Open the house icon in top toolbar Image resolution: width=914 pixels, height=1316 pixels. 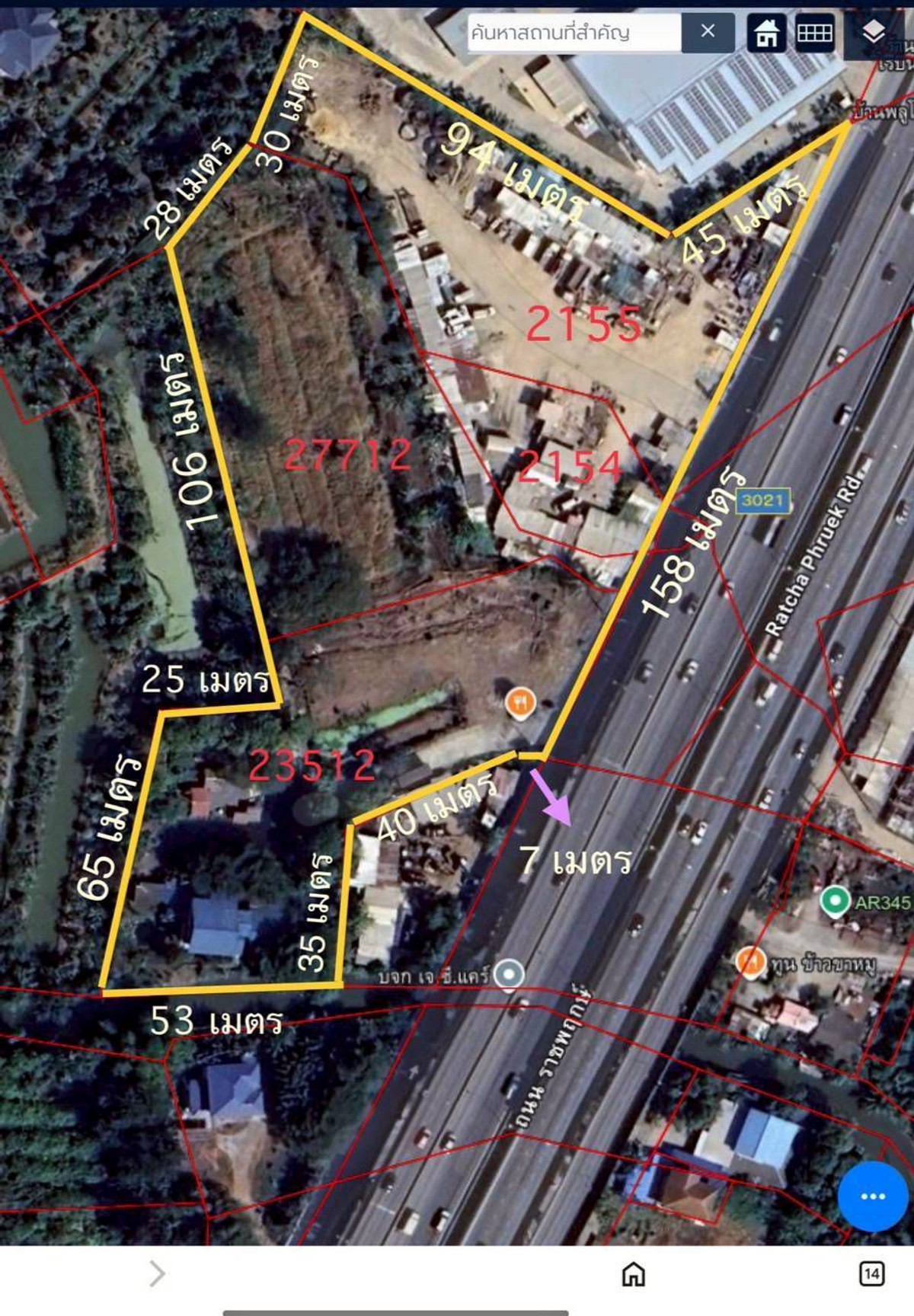[x=765, y=33]
